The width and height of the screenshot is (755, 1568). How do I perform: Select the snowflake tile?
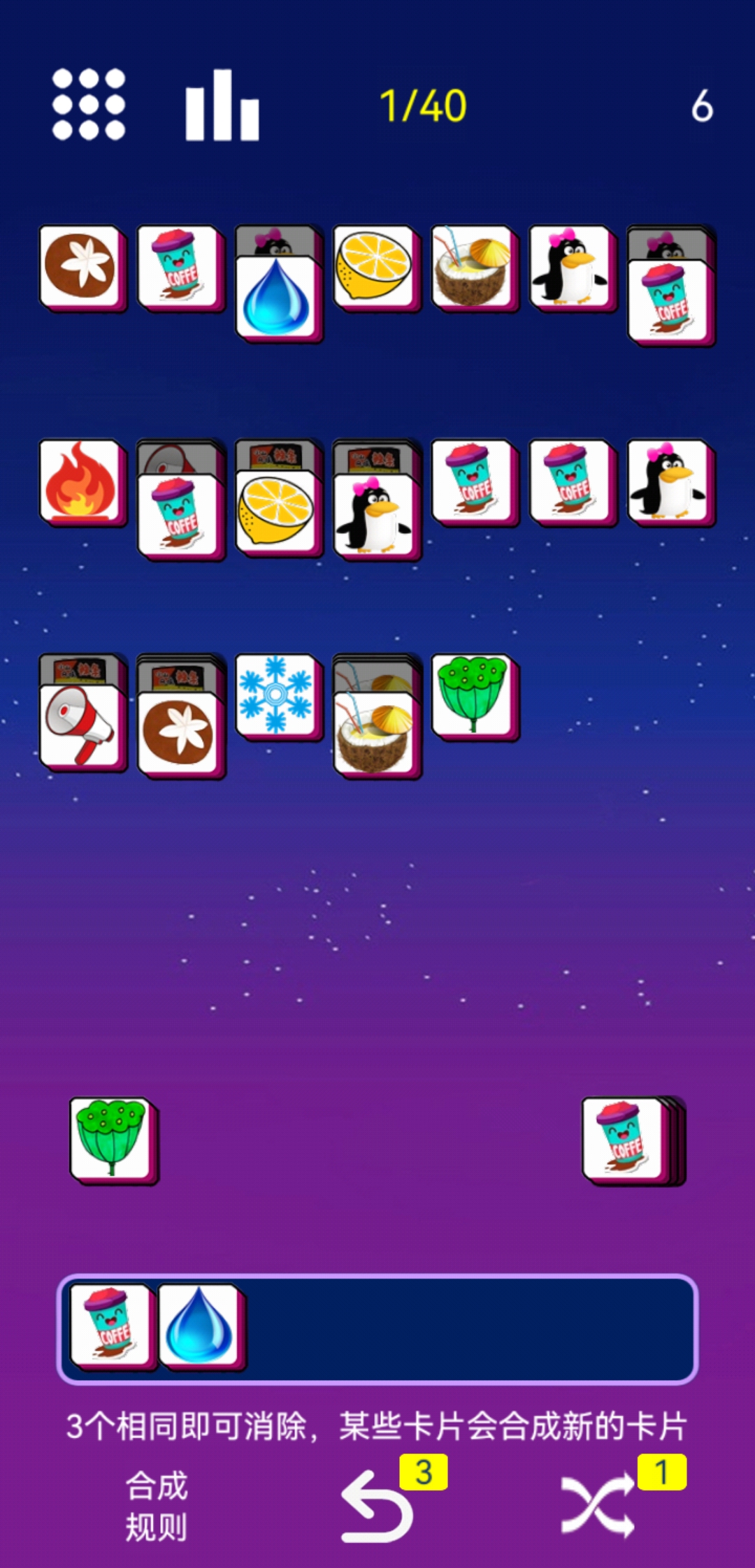(x=276, y=695)
